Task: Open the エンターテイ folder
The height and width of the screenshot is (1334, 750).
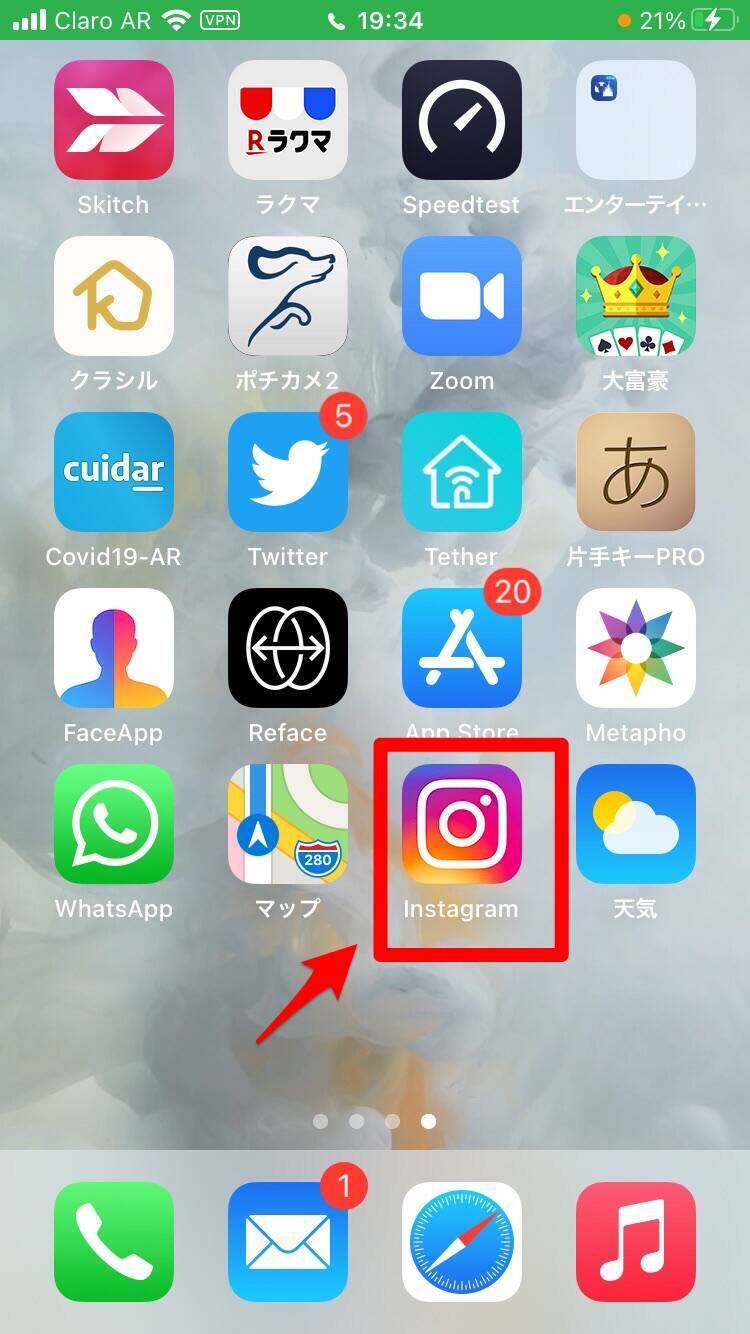Action: [x=635, y=120]
